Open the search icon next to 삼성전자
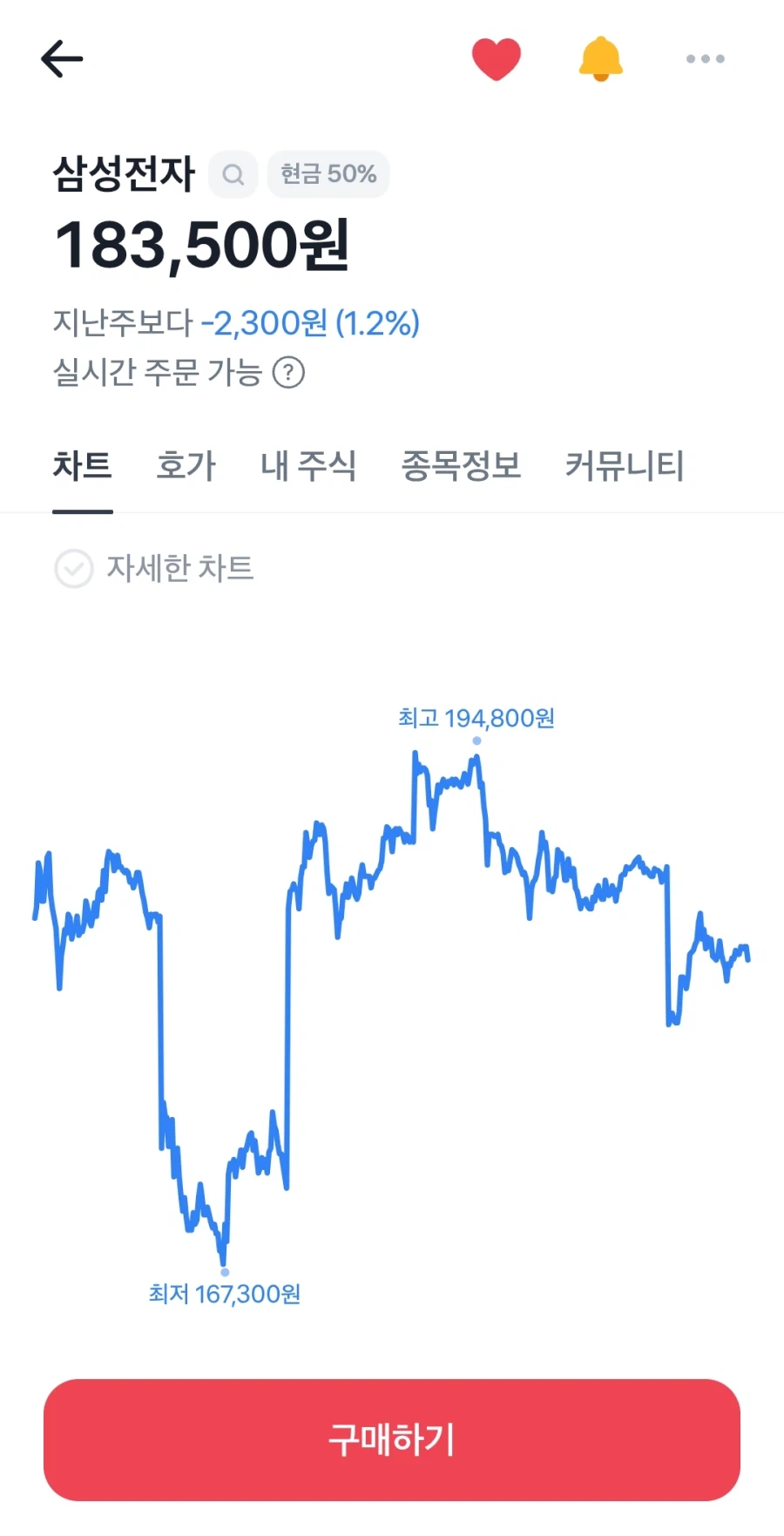The height and width of the screenshot is (1536, 784). [233, 174]
